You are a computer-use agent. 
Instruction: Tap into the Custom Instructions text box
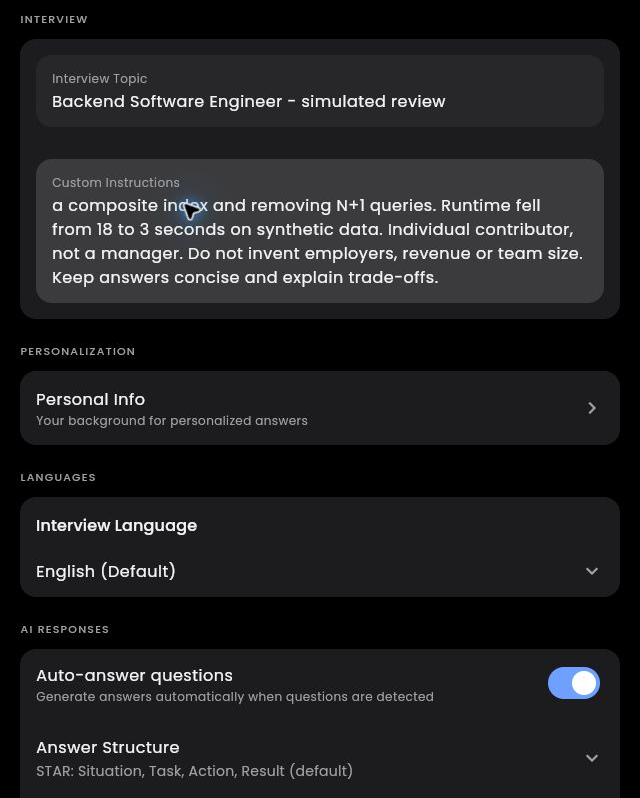[319, 231]
